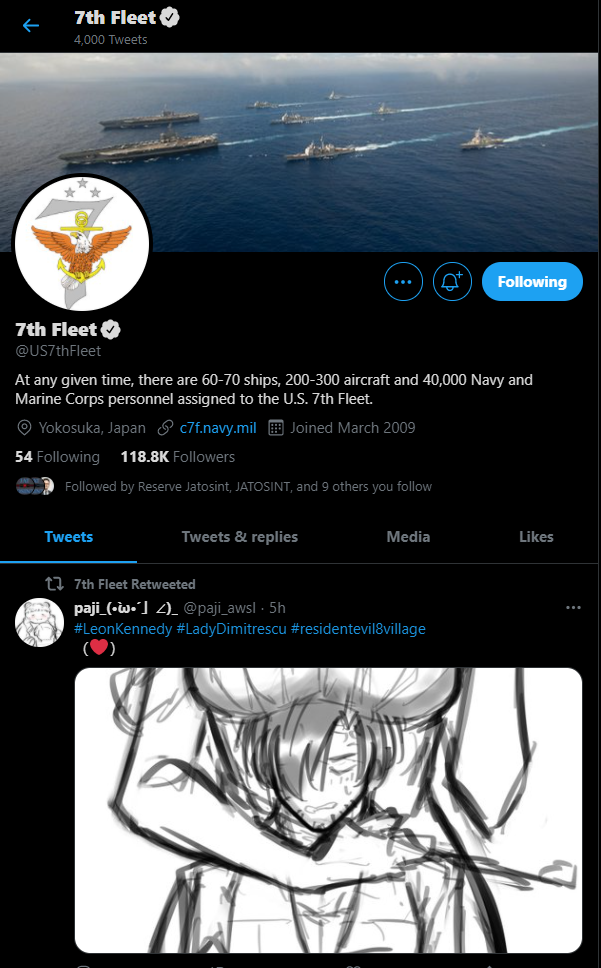The image size is (601, 968).
Task: Tap the Following button
Action: 531,282
